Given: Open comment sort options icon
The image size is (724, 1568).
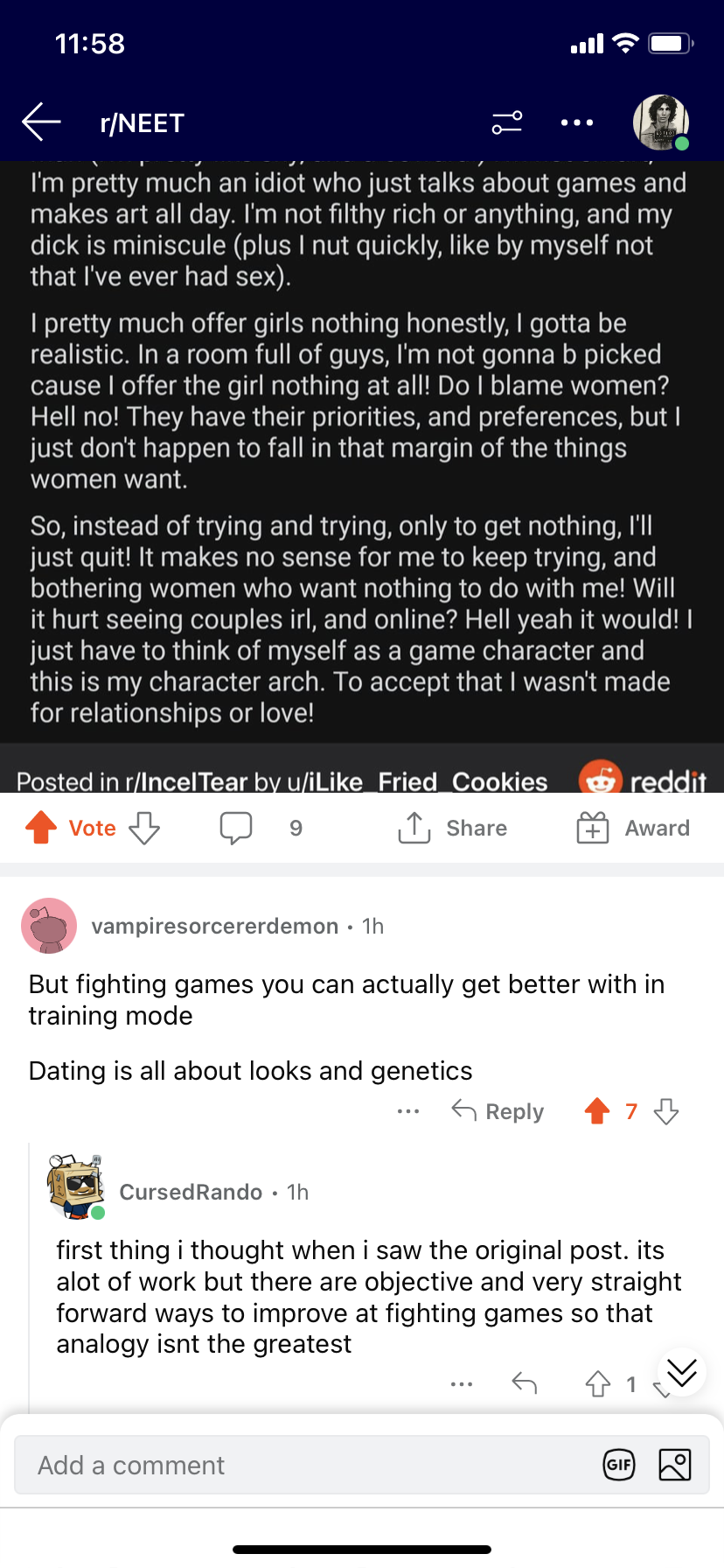Looking at the screenshot, I should pyautogui.click(x=507, y=122).
